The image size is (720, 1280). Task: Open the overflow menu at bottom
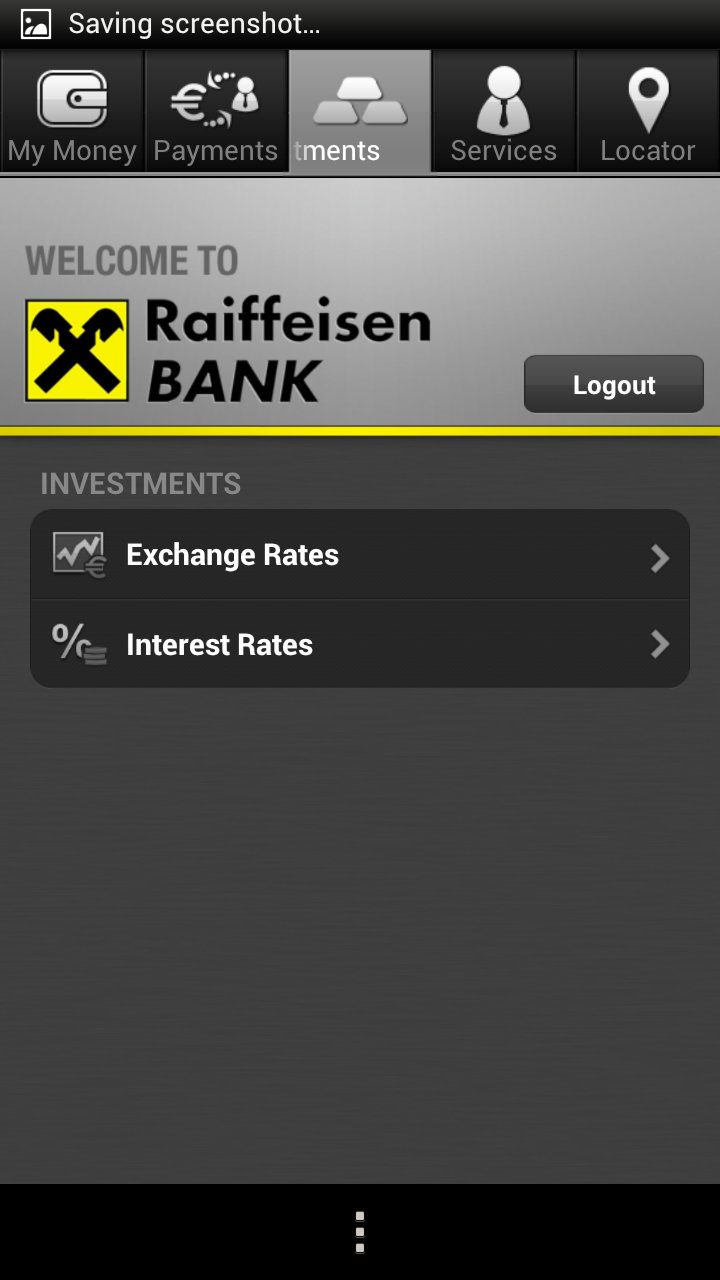pos(360,1232)
